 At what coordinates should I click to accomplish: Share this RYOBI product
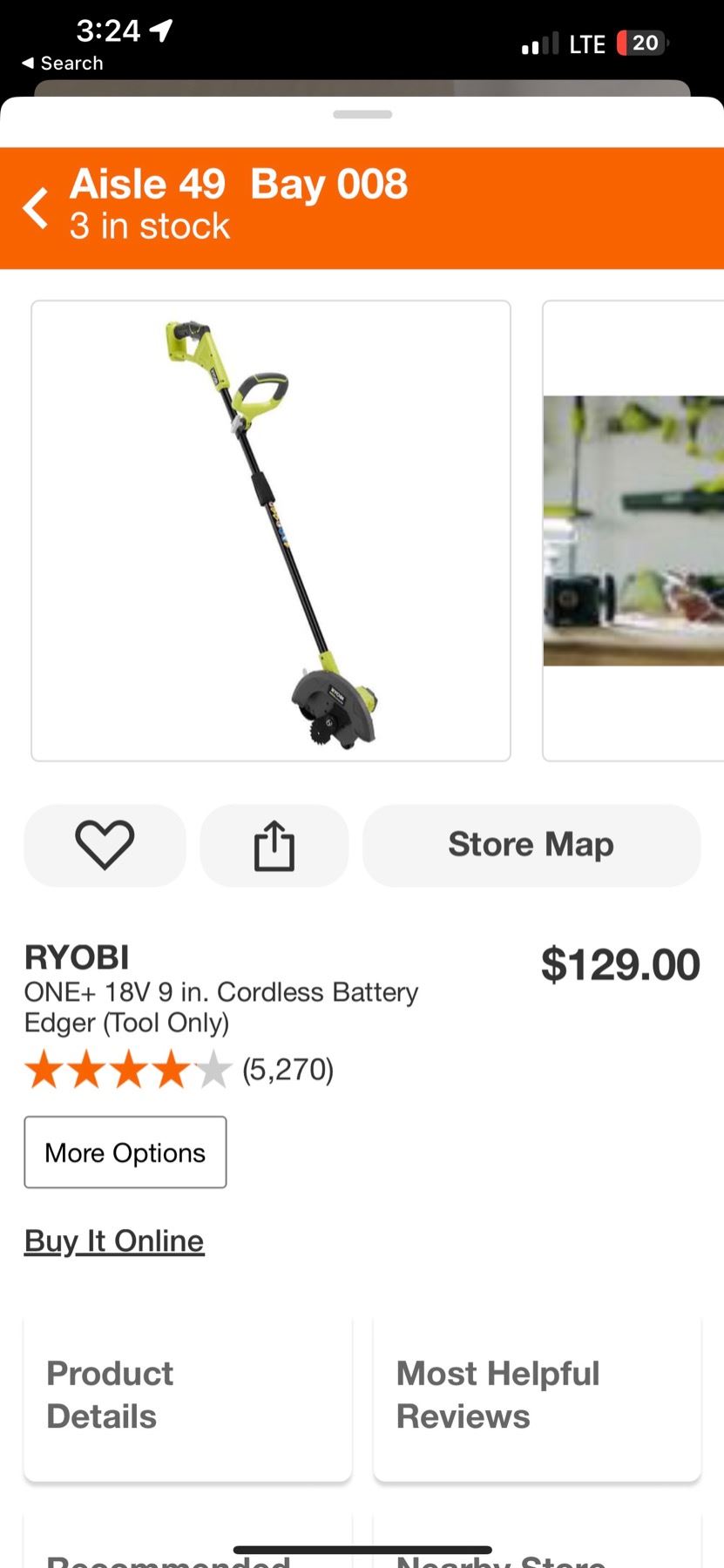tap(274, 845)
